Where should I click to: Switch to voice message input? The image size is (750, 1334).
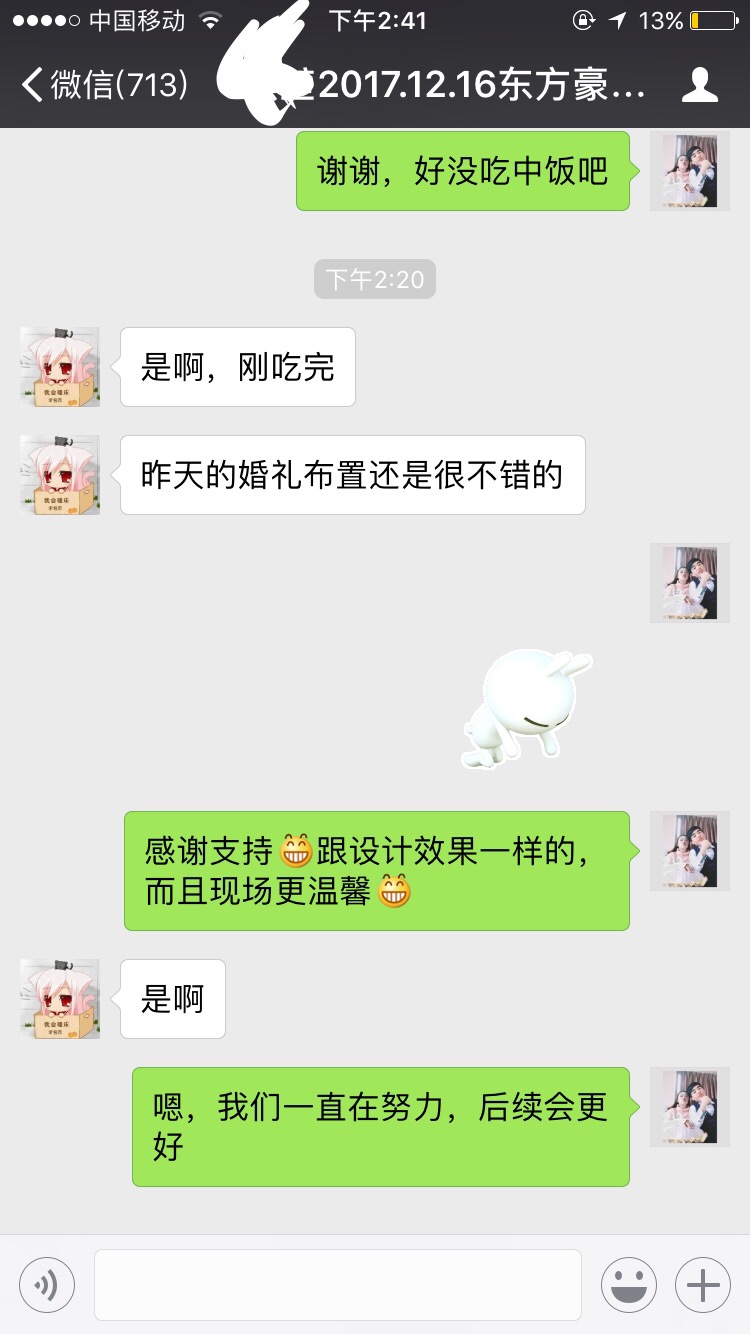point(47,1285)
